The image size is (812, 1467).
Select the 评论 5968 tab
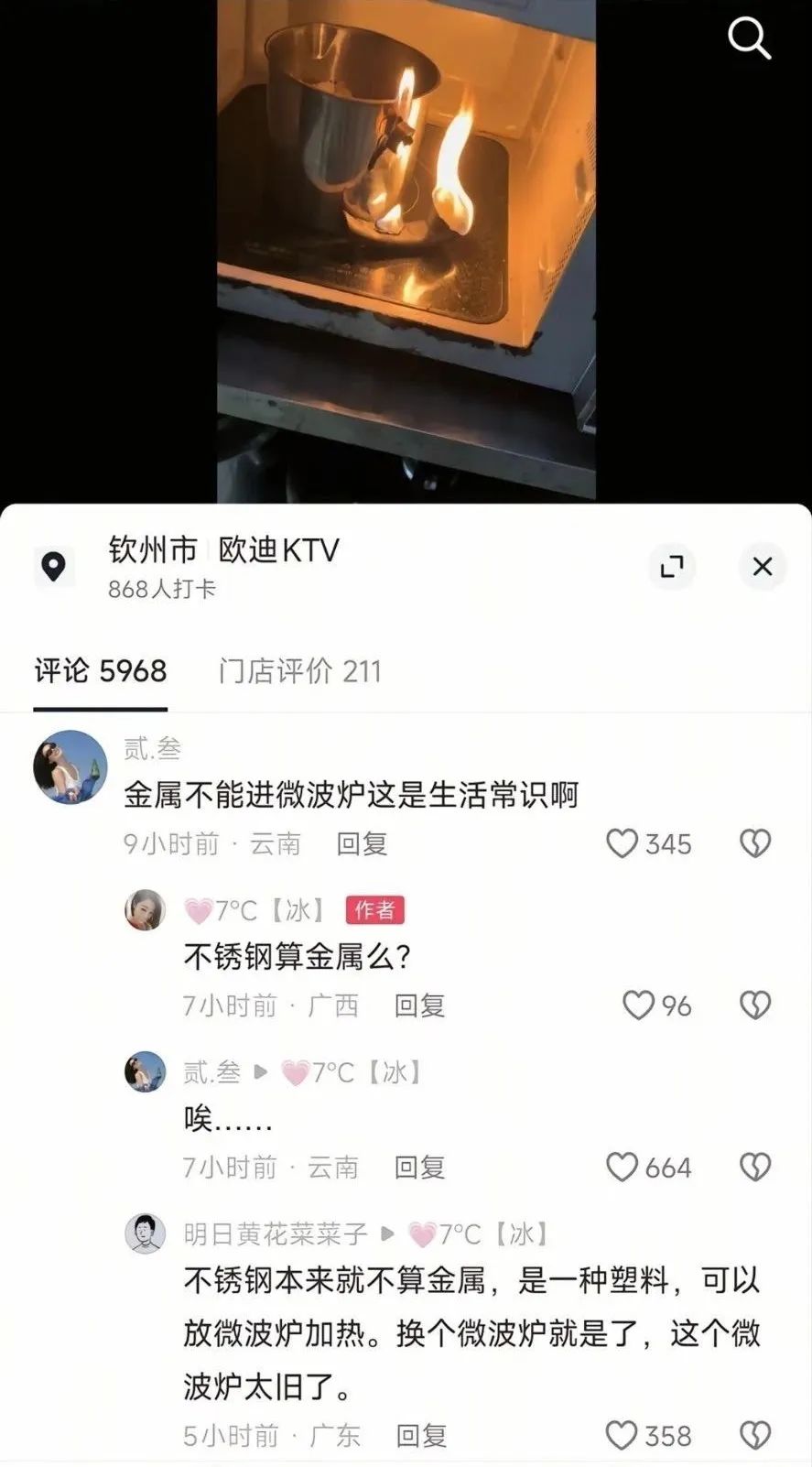click(101, 671)
